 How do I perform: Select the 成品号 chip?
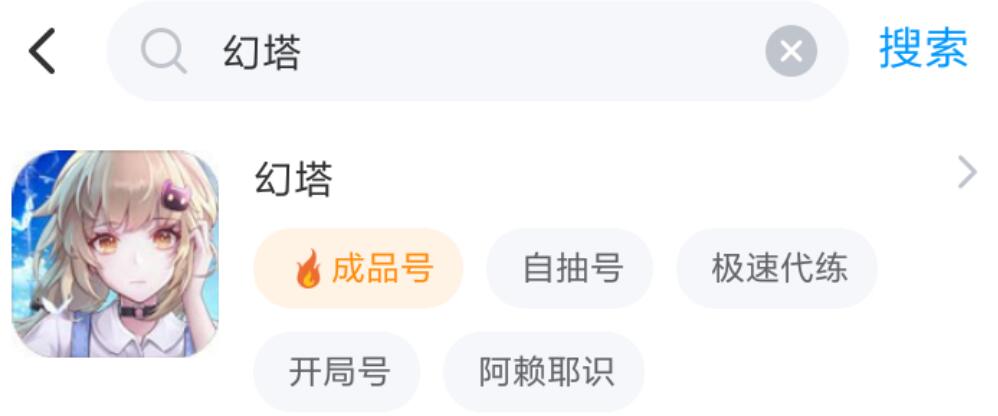click(358, 268)
